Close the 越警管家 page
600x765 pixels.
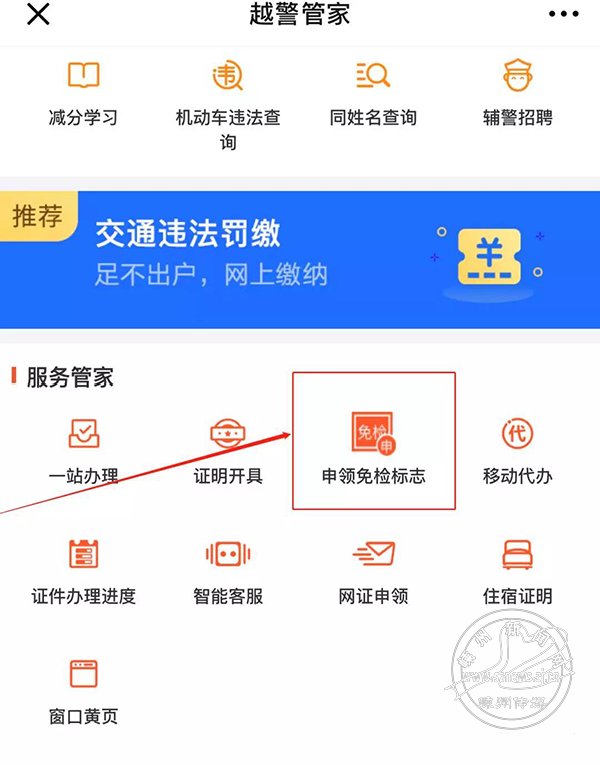click(38, 15)
